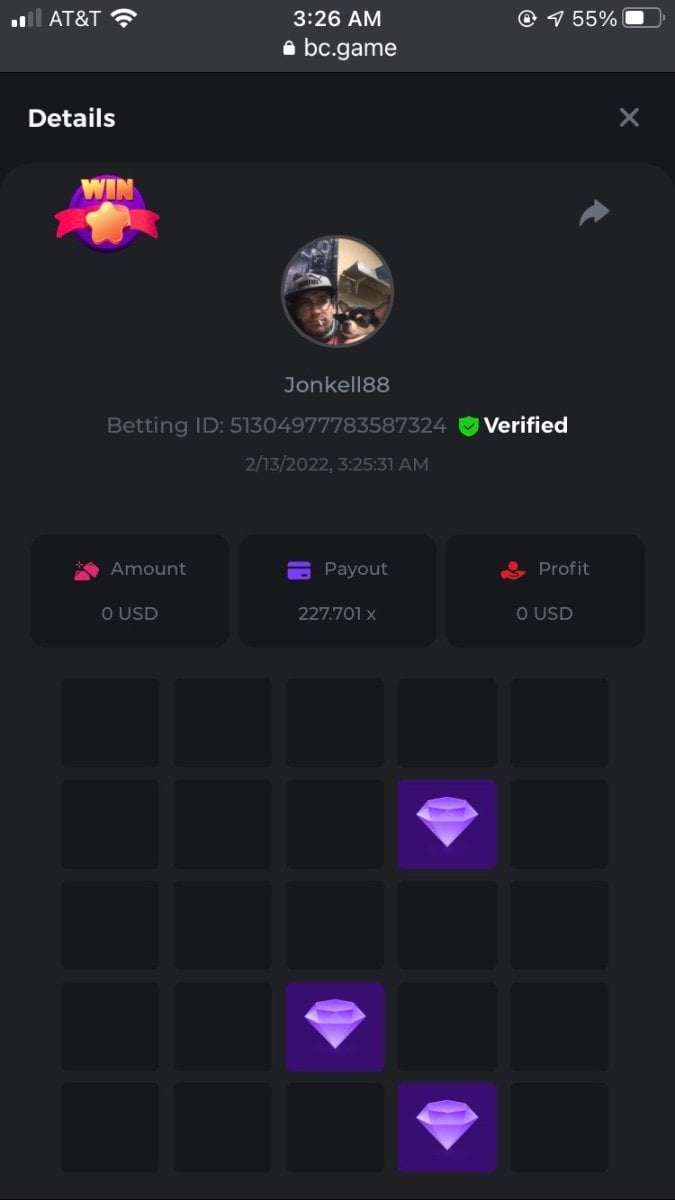Tap the bc.game address bar
The image size is (675, 1200).
pyautogui.click(x=339, y=48)
